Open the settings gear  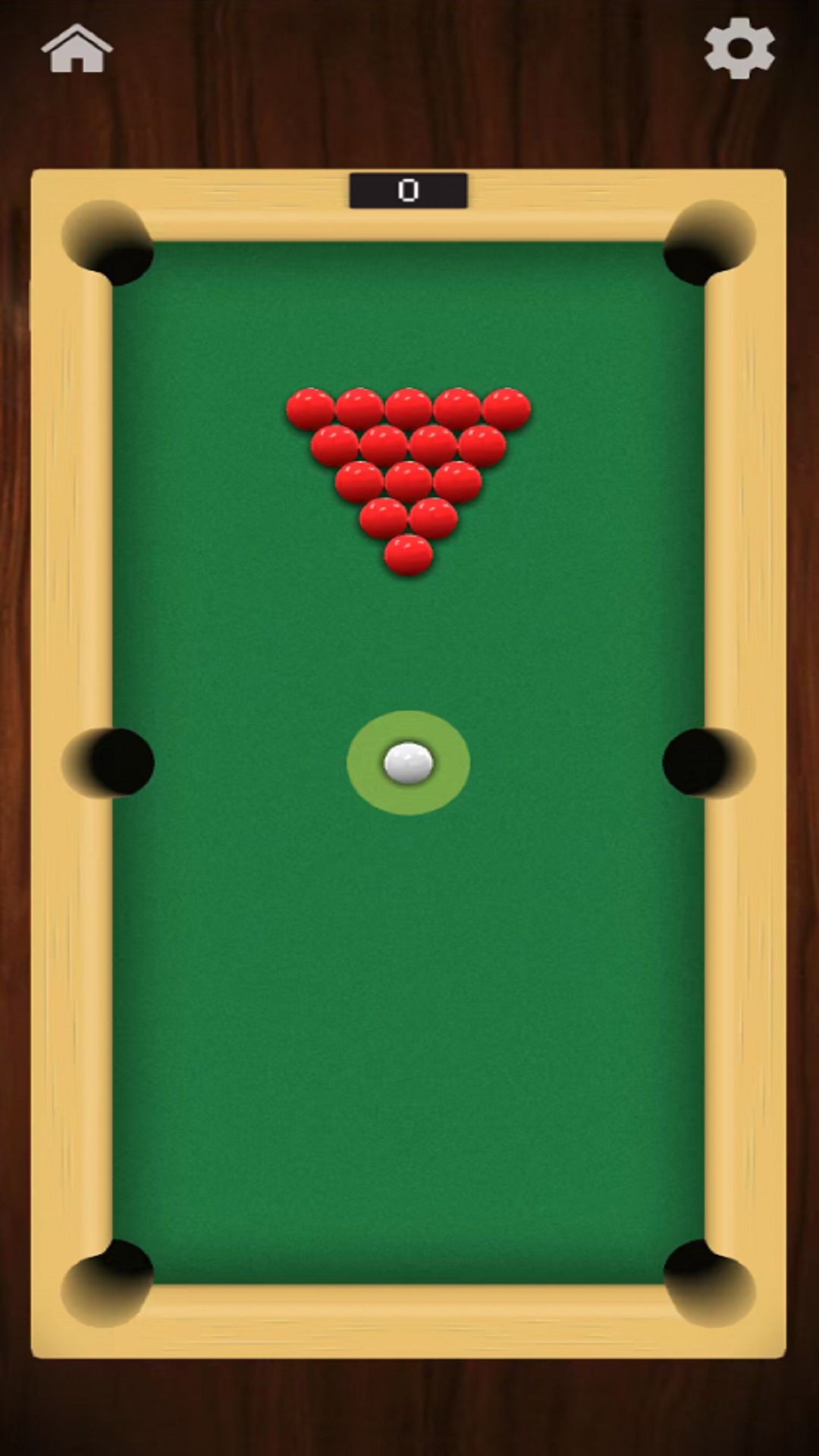(x=739, y=49)
